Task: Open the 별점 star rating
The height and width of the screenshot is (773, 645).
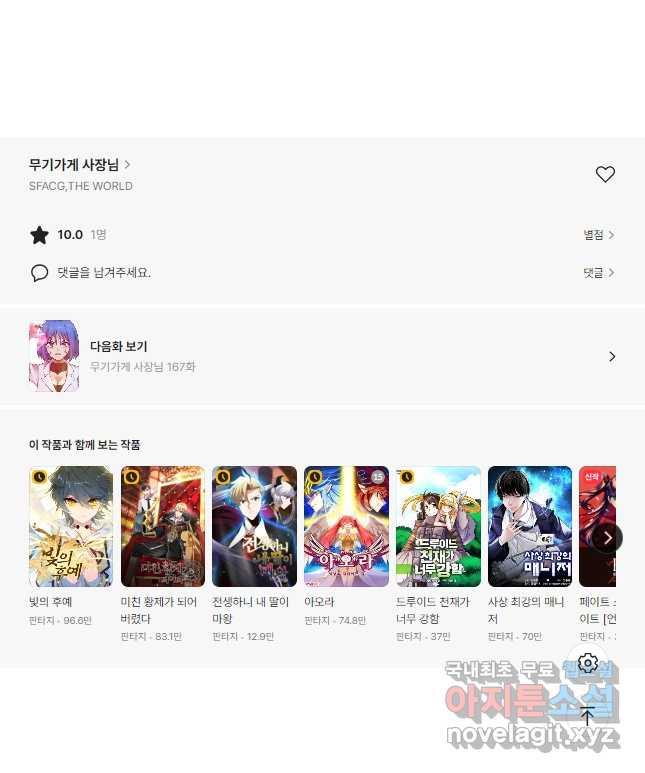Action: (598, 235)
